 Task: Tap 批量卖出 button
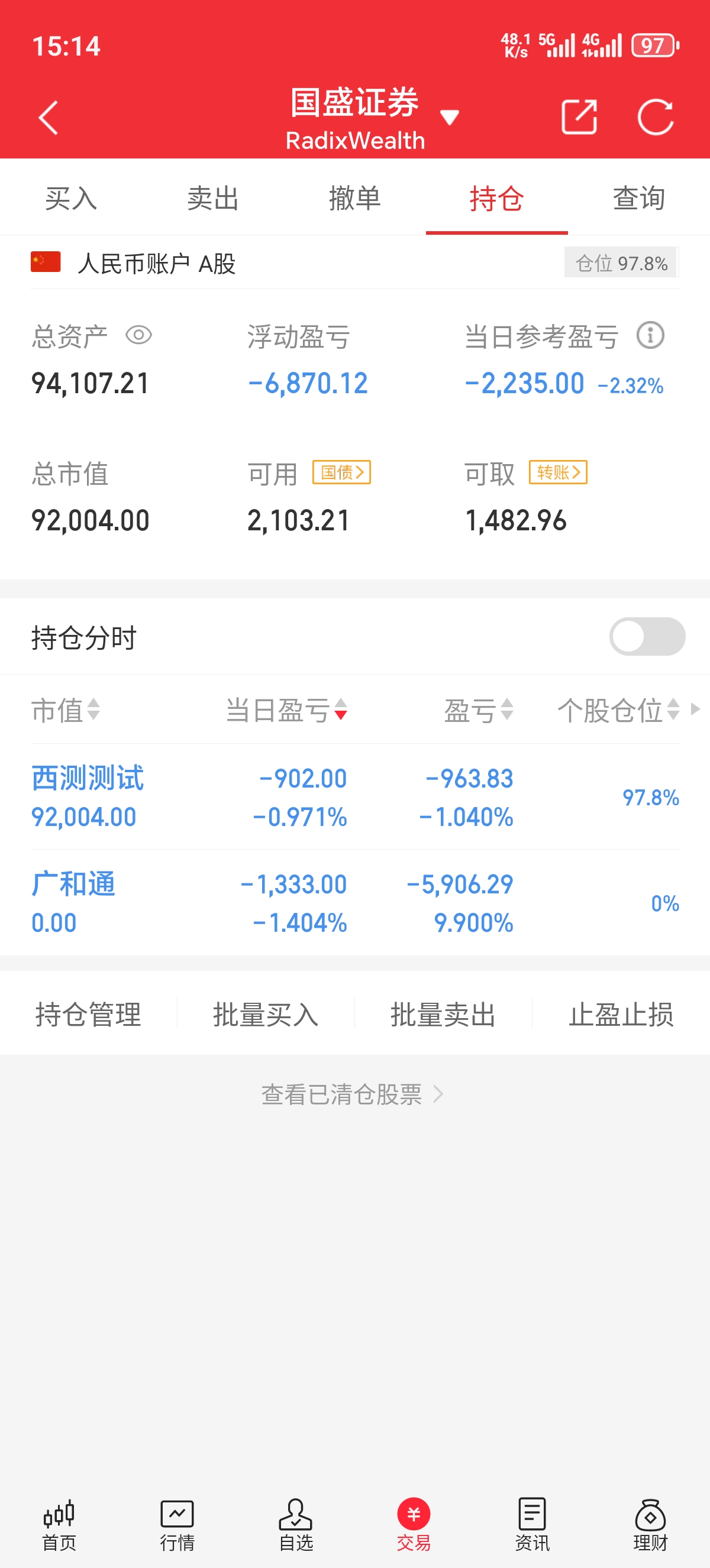point(443,1014)
